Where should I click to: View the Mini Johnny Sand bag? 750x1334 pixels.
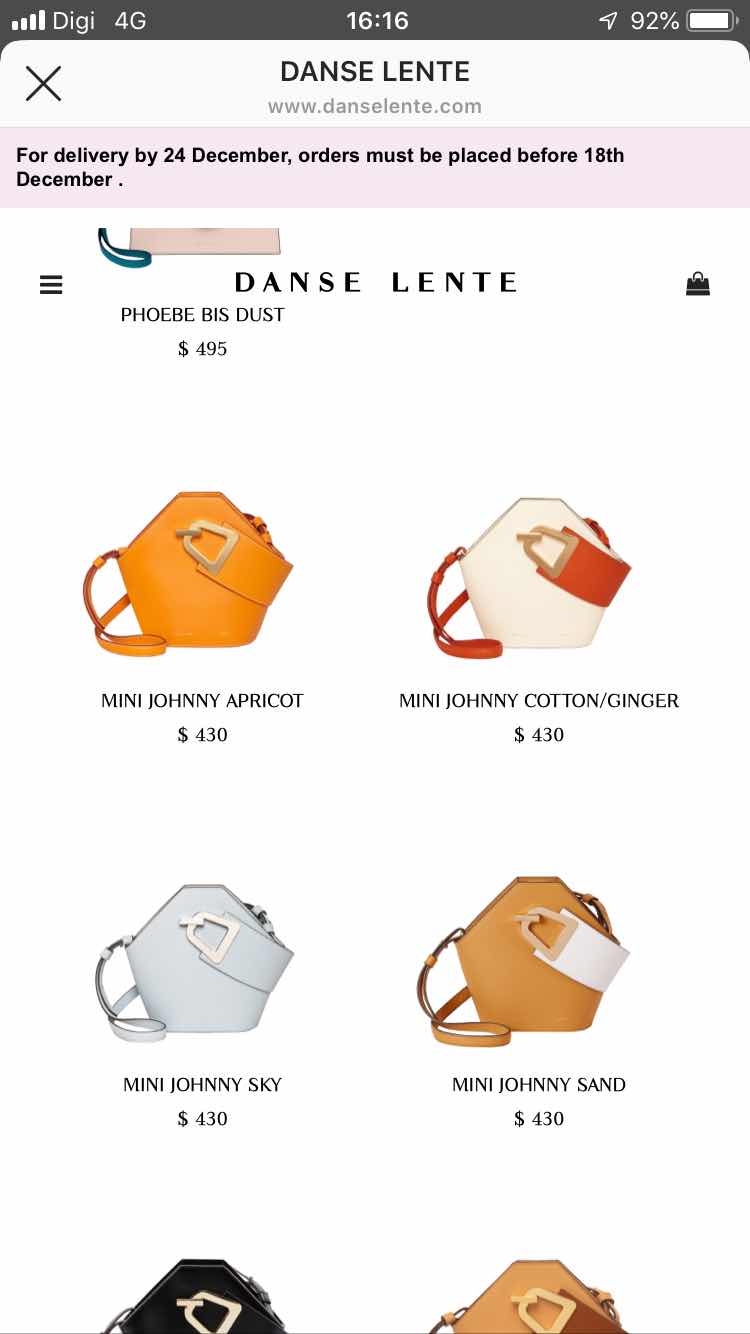[524, 958]
